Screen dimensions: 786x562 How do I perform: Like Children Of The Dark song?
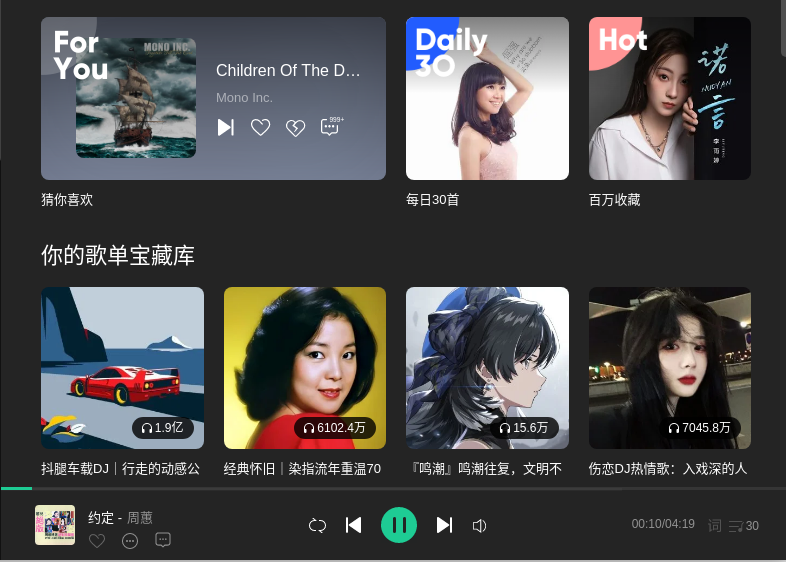[260, 127]
